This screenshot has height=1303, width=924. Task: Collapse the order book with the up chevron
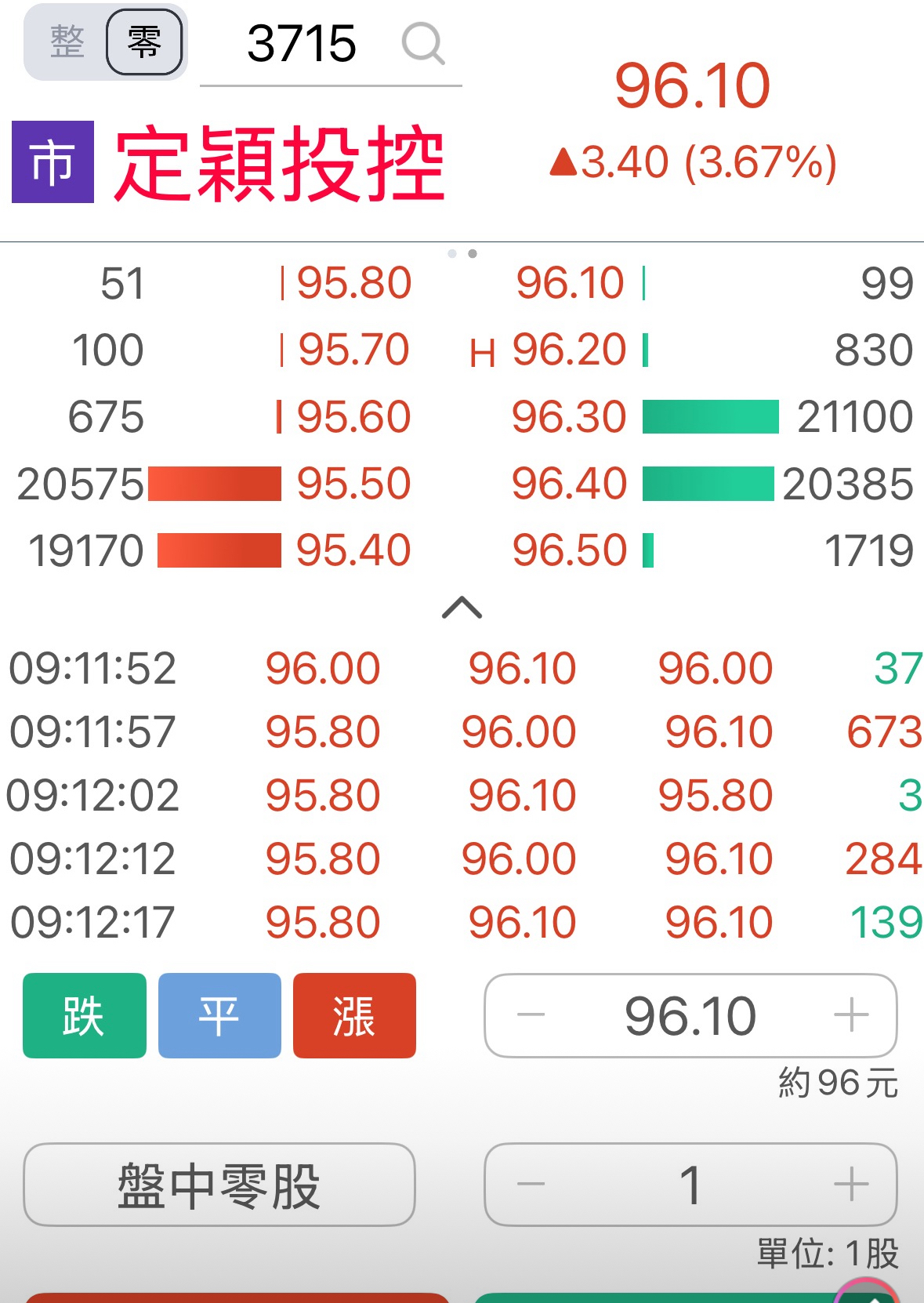pos(462,608)
